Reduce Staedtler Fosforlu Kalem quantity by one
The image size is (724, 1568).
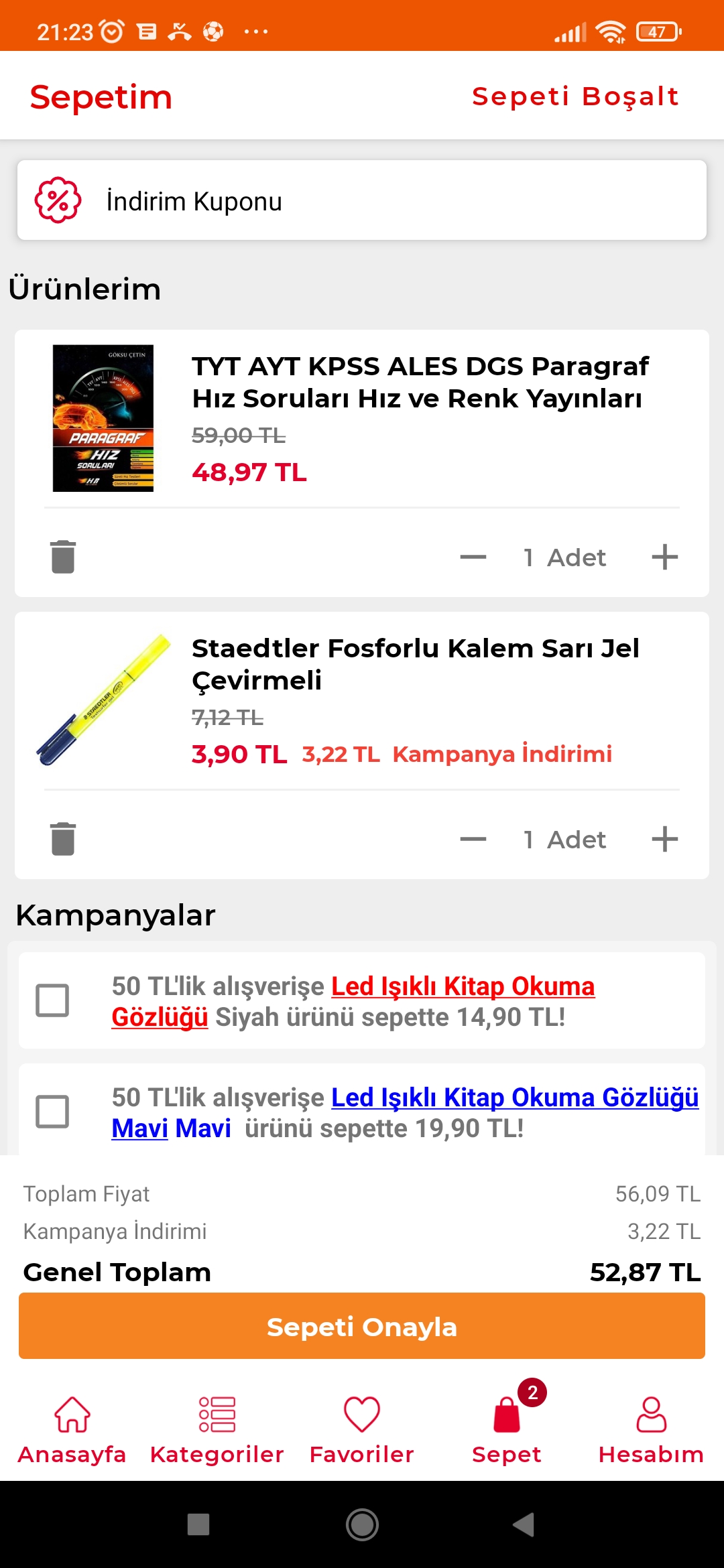(x=473, y=839)
